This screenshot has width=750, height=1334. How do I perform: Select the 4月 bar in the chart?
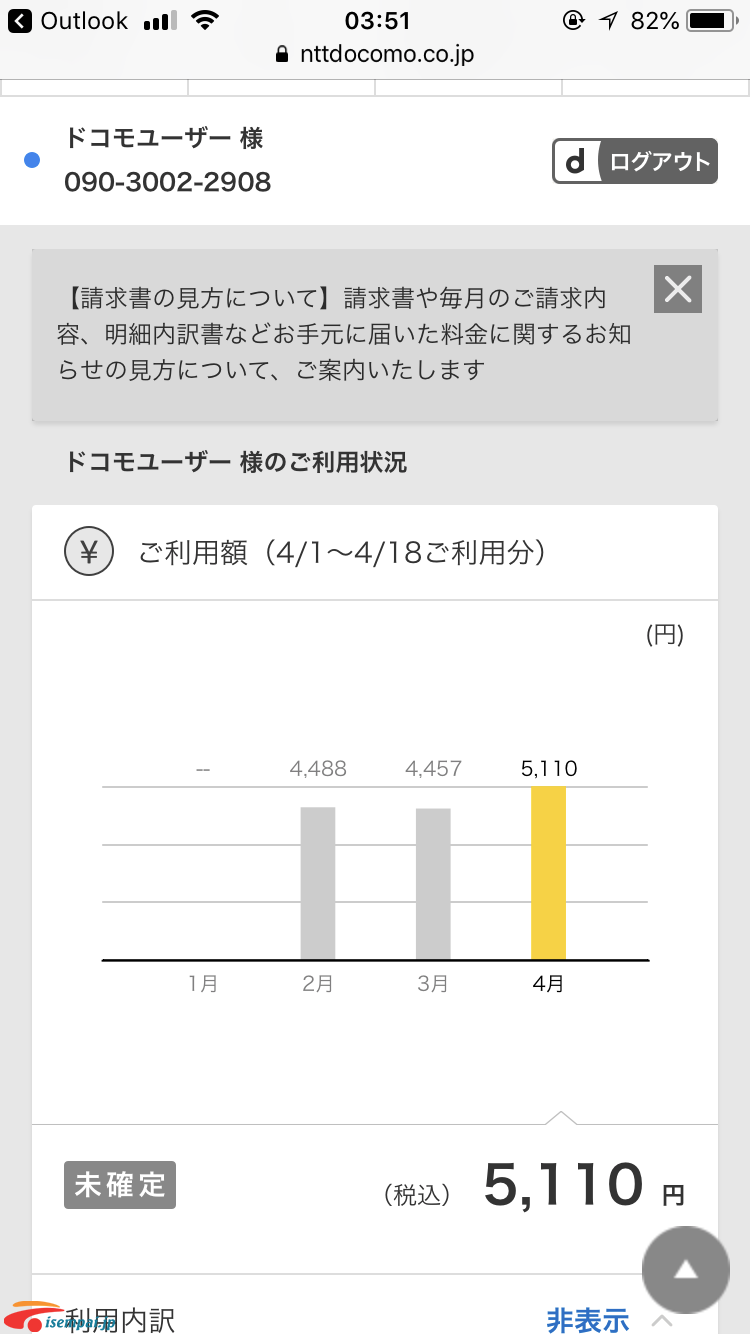coord(548,873)
